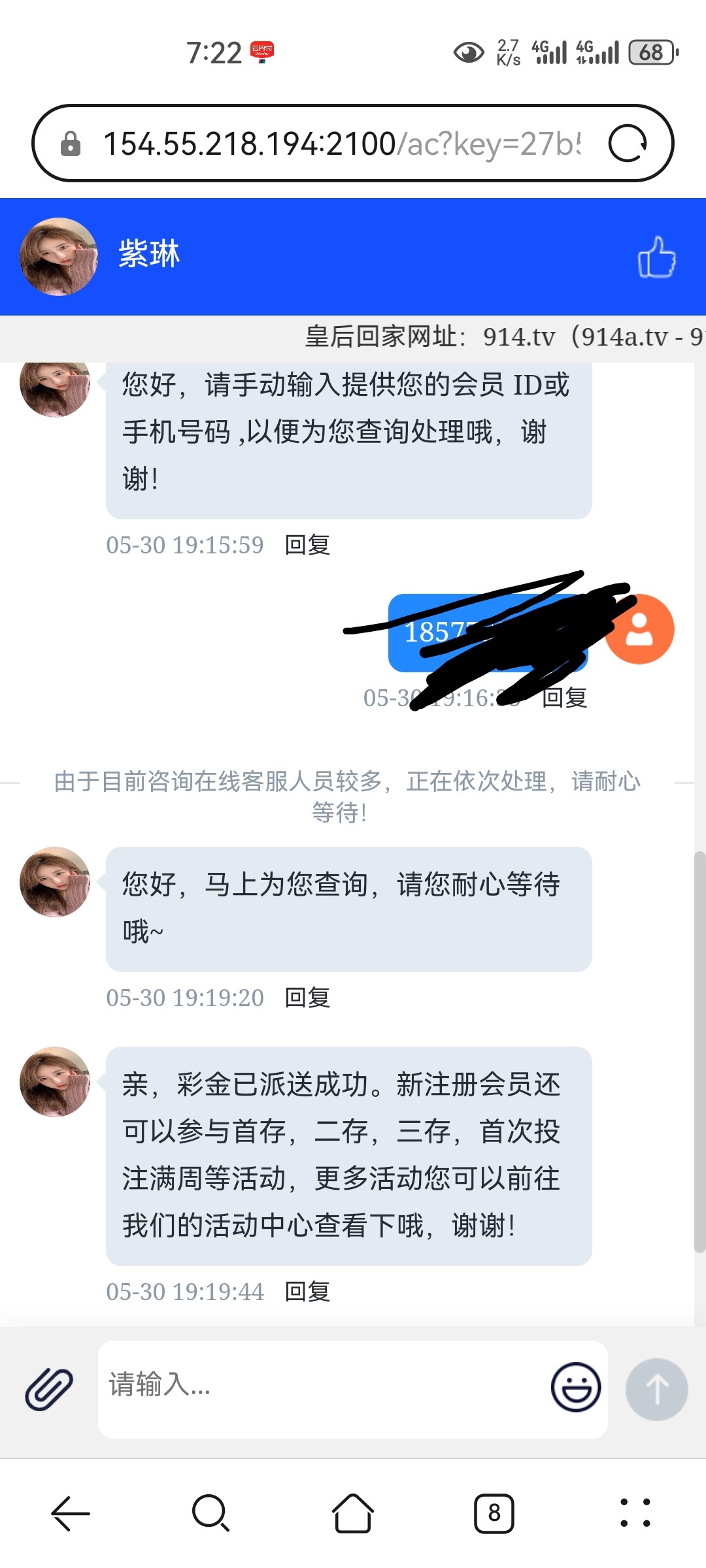
Task: Go to the browser home page
Action: pos(353,1513)
